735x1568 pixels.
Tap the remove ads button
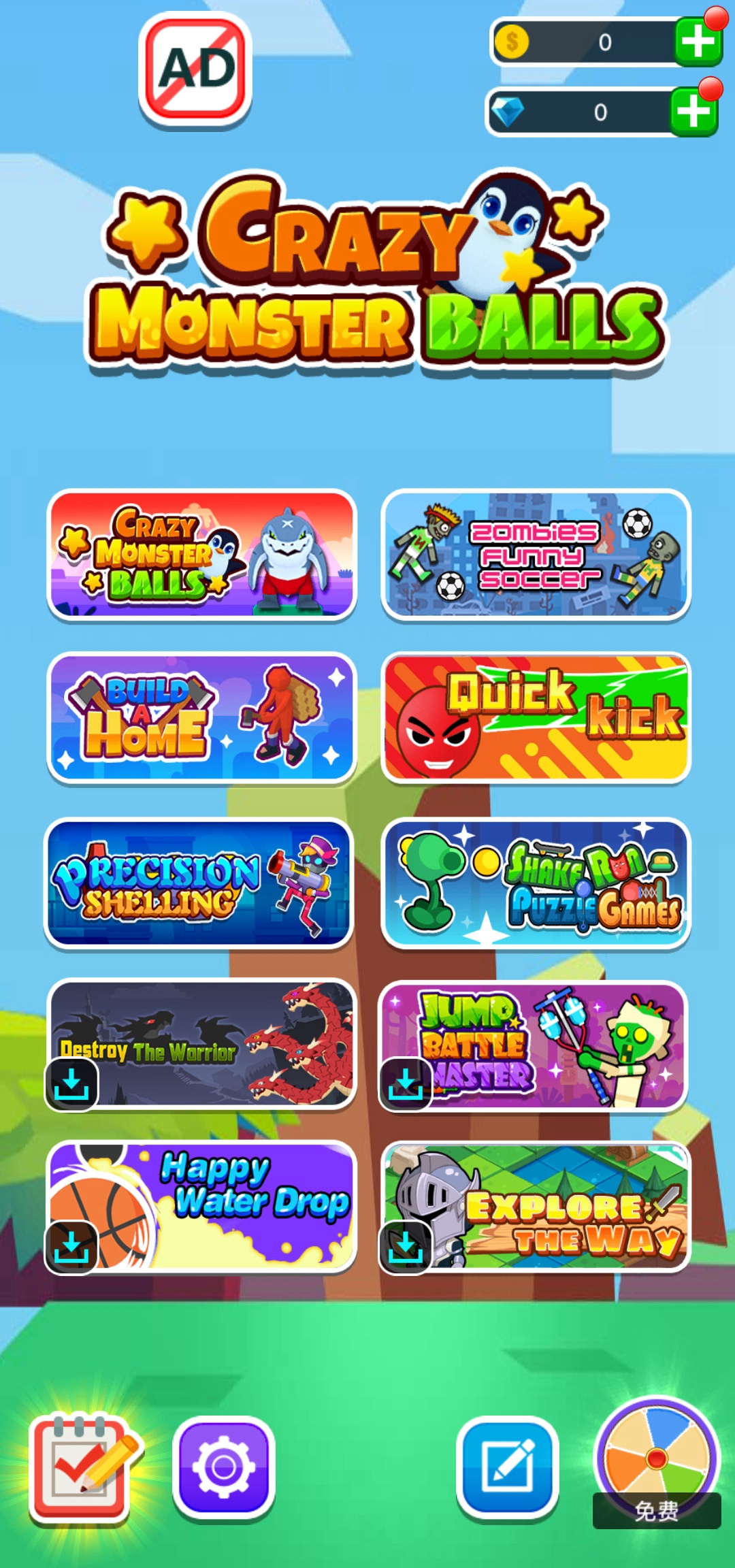(x=195, y=70)
